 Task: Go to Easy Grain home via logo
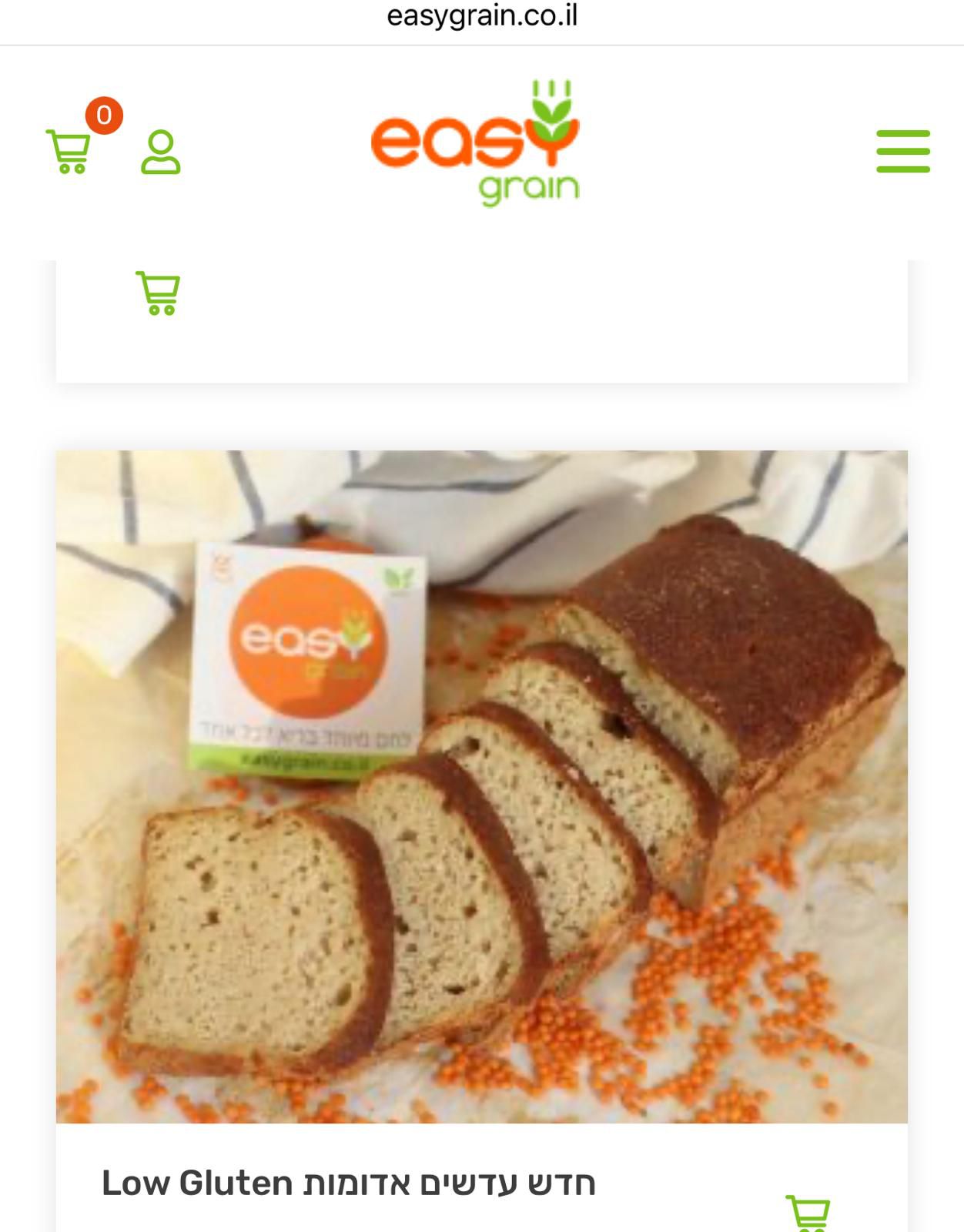(x=475, y=144)
